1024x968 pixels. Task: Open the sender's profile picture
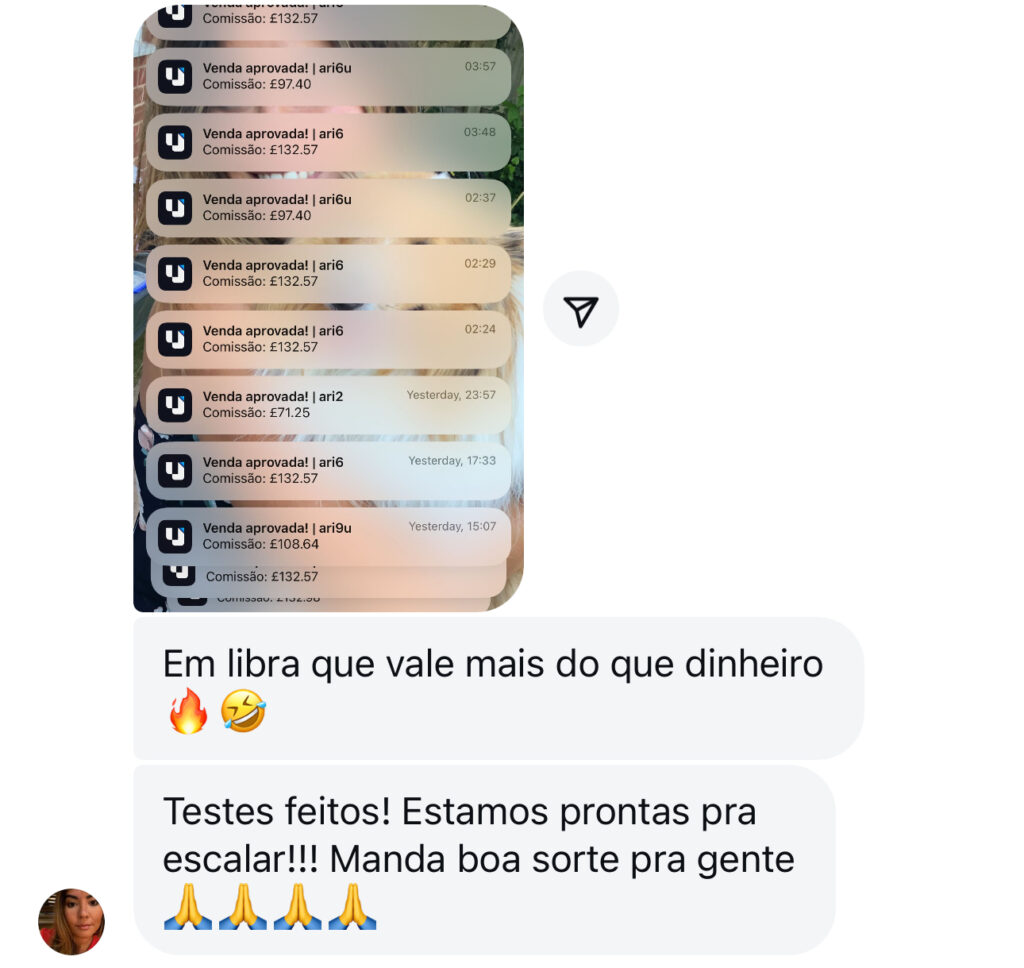[71, 921]
